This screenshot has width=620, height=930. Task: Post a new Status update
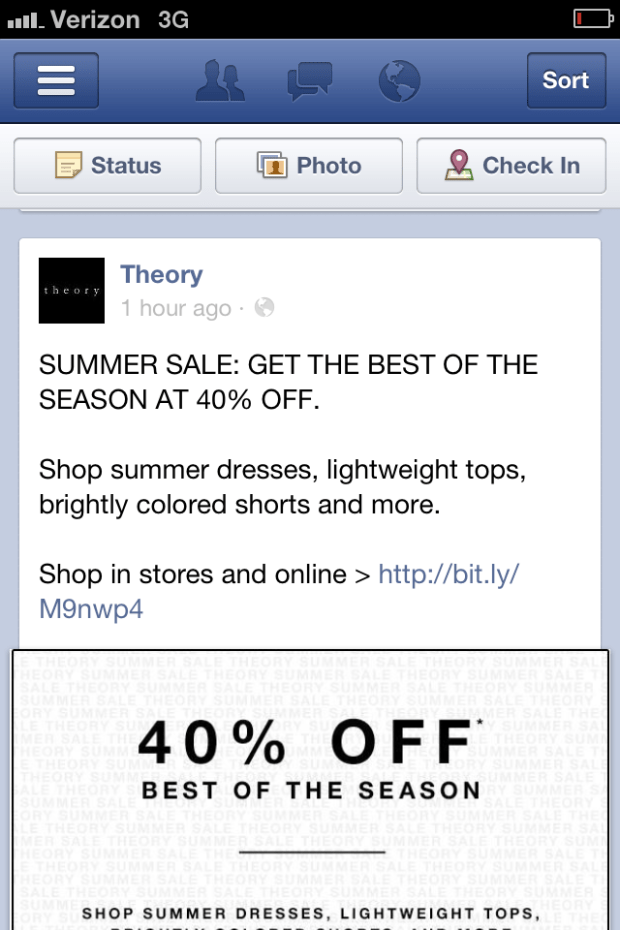point(107,166)
